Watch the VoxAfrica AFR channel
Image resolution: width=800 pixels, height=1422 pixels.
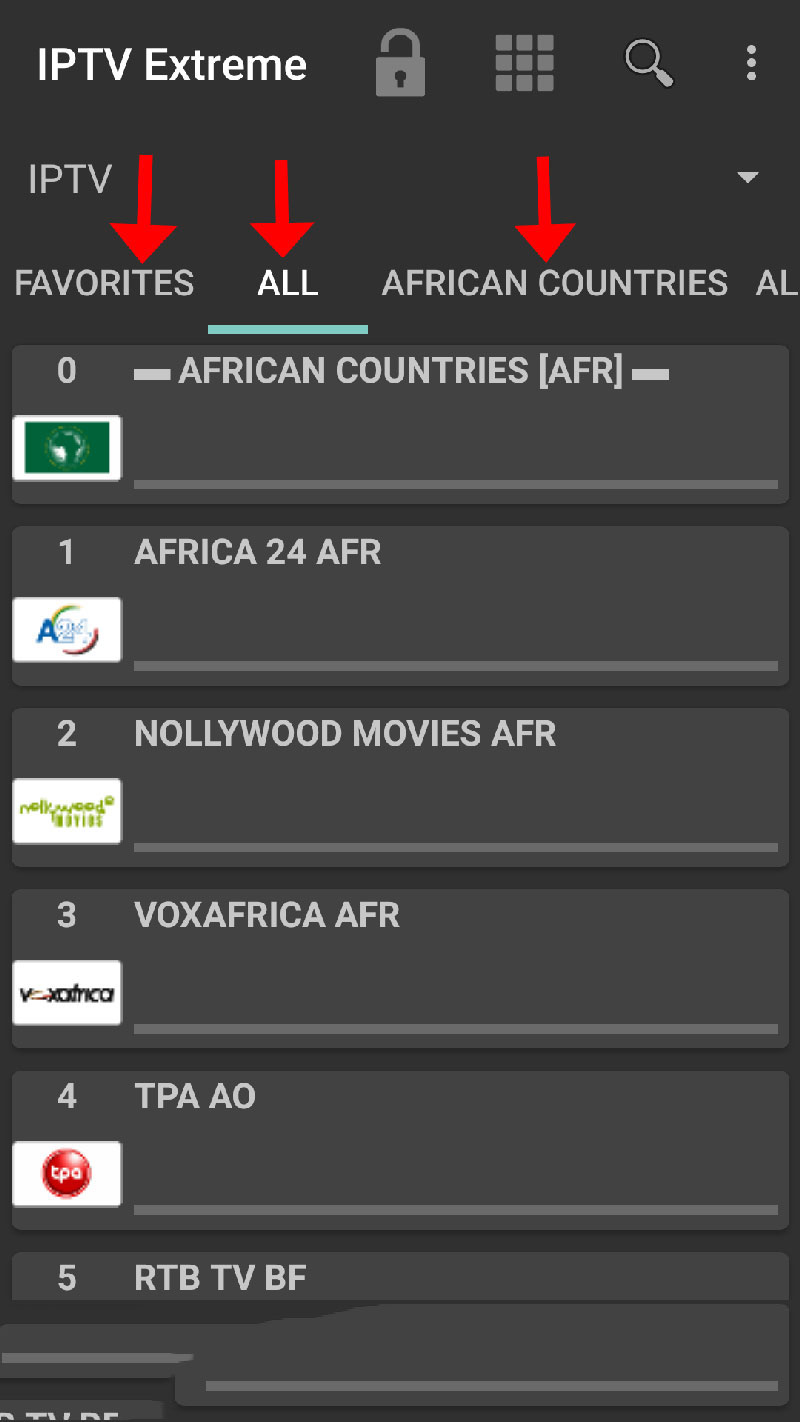(x=400, y=968)
